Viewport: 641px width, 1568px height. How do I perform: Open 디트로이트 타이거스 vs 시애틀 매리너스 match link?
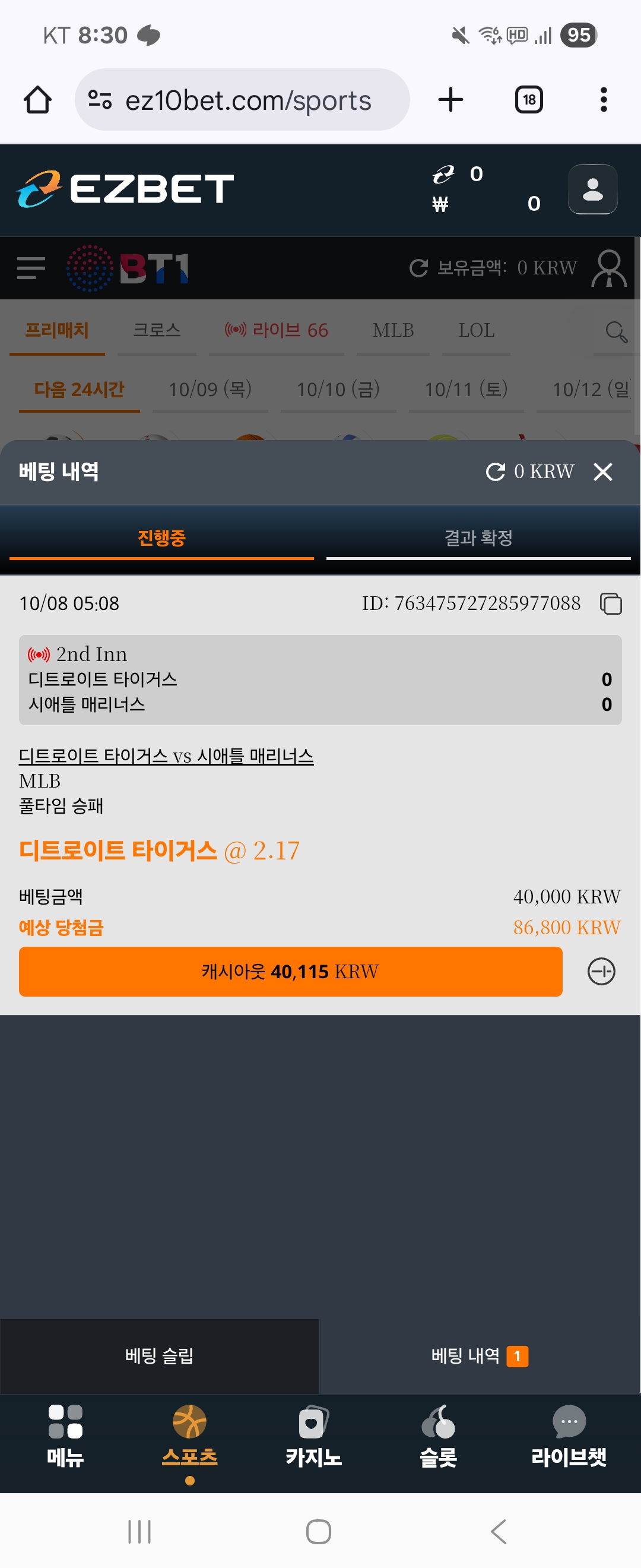[x=166, y=756]
